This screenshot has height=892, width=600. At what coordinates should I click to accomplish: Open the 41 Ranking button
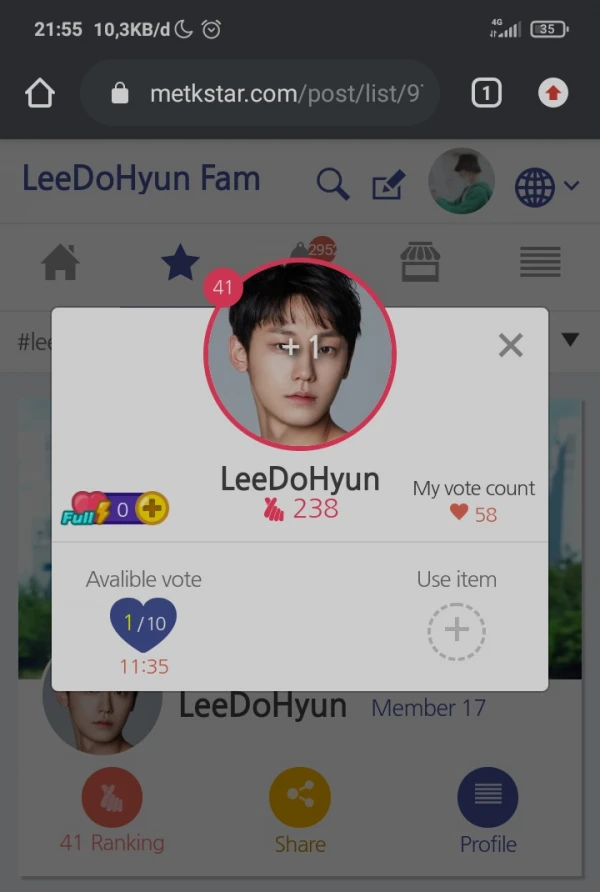coord(111,812)
